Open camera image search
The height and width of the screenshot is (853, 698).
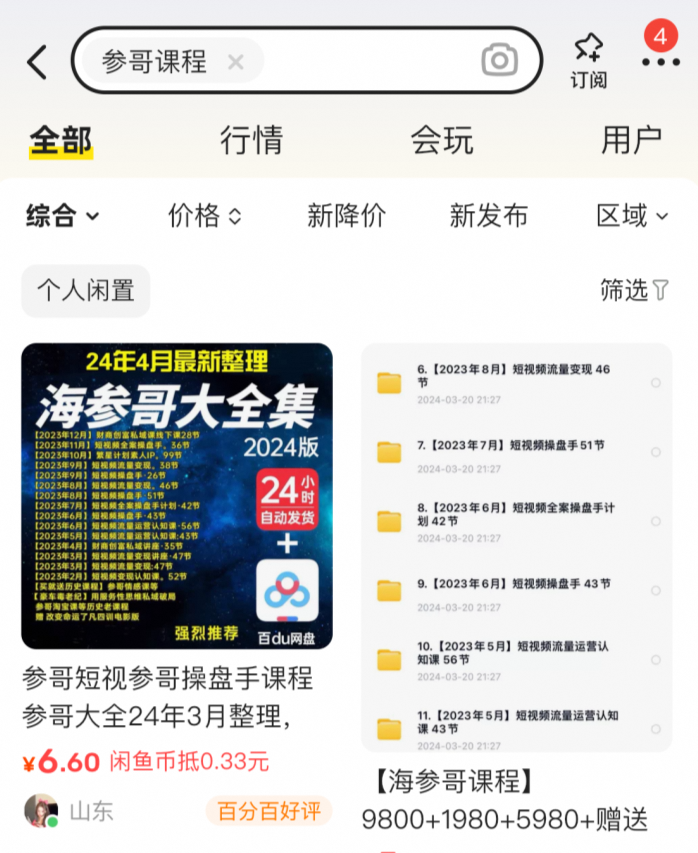499,60
